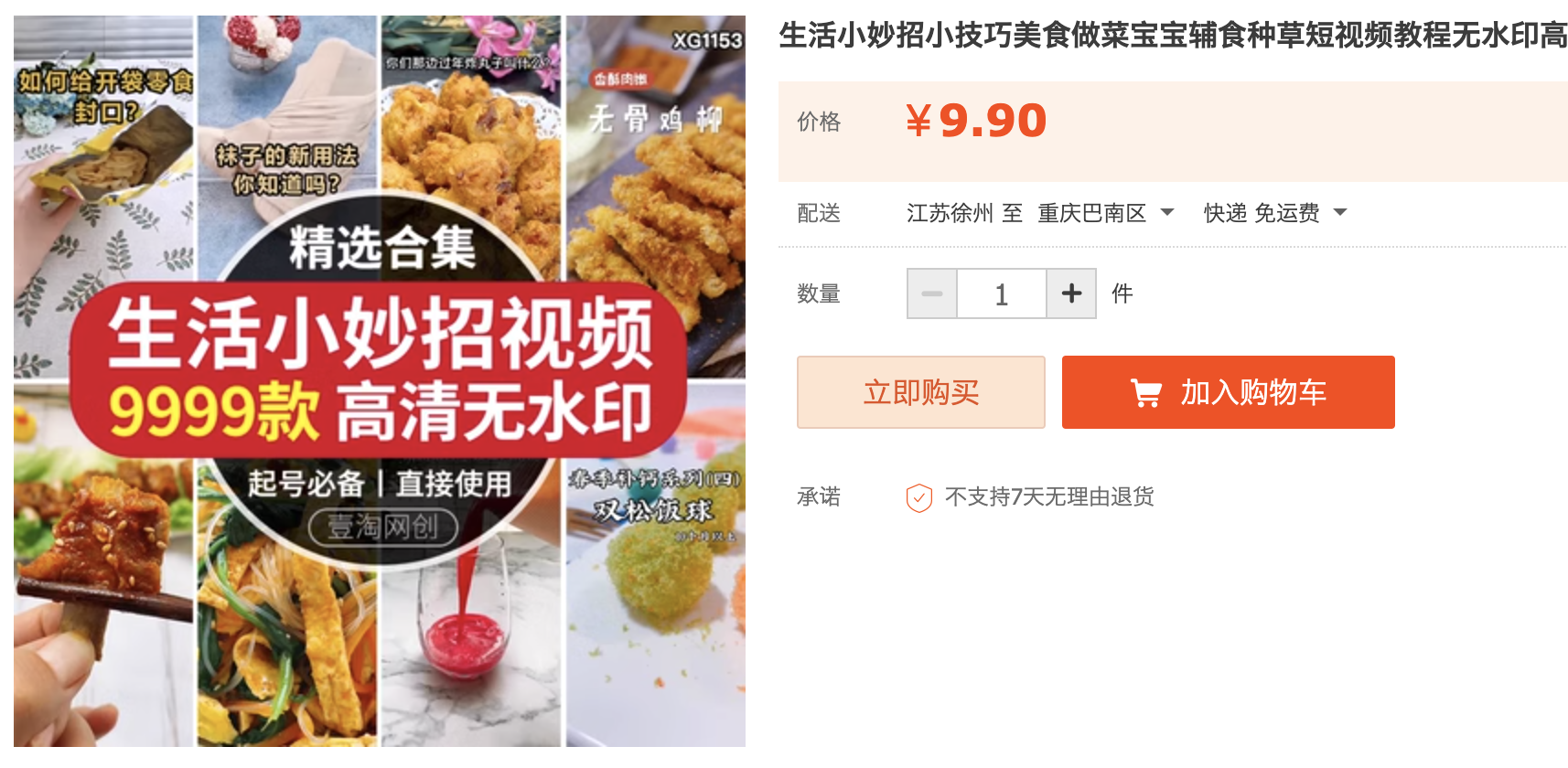Add item with 加入购物车 button
The image size is (1568, 768).
1228,392
